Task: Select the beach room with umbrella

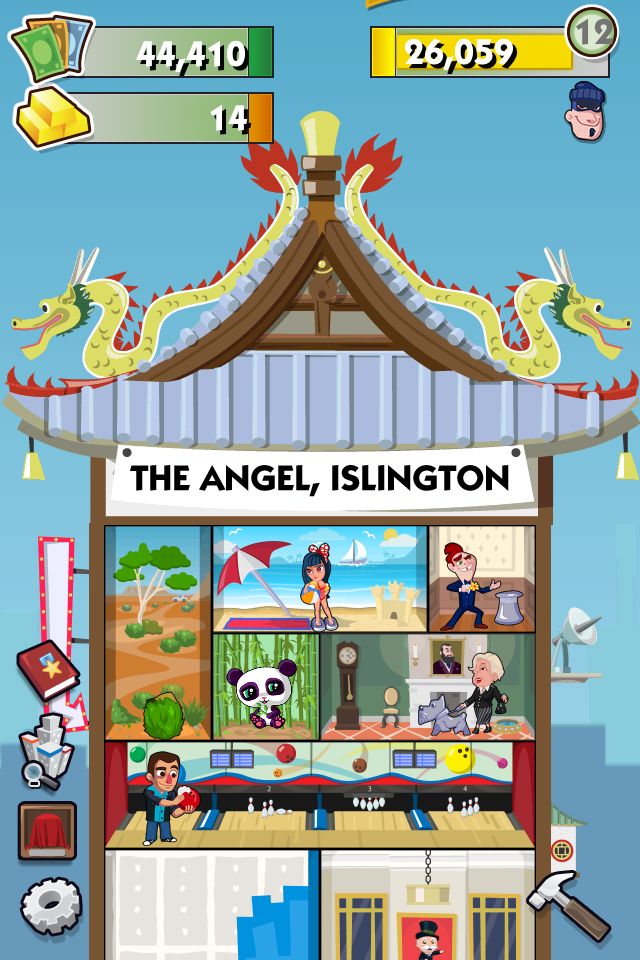Action: coord(320,578)
